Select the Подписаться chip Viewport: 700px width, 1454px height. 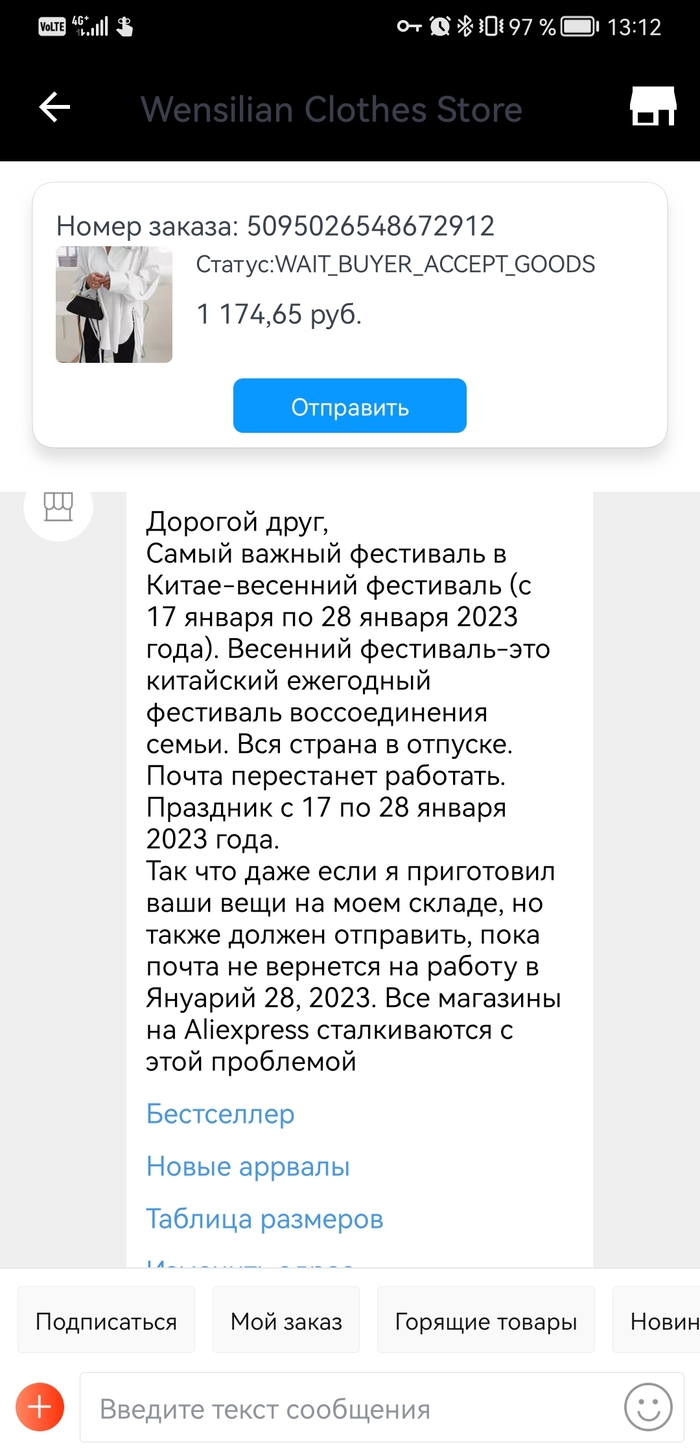(106, 1321)
